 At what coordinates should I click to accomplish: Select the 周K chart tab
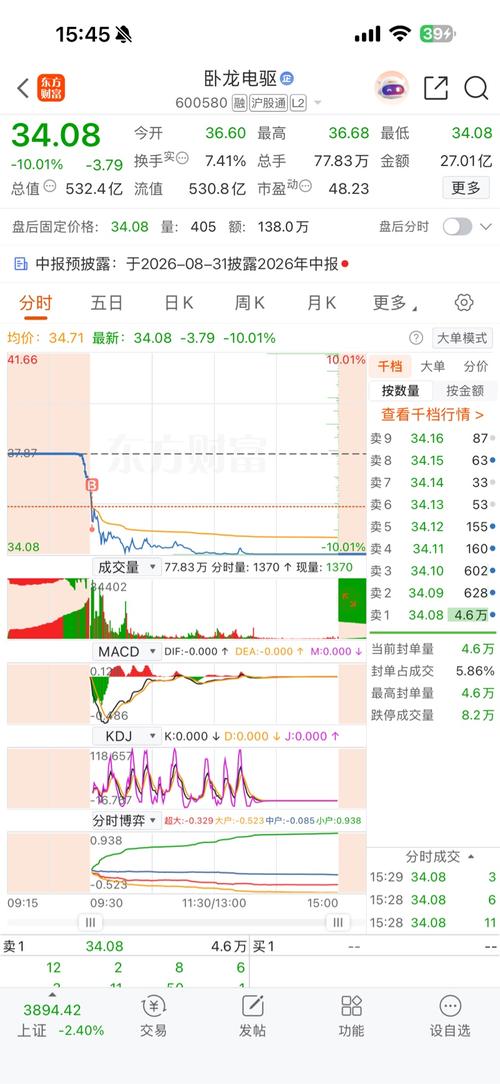point(250,303)
